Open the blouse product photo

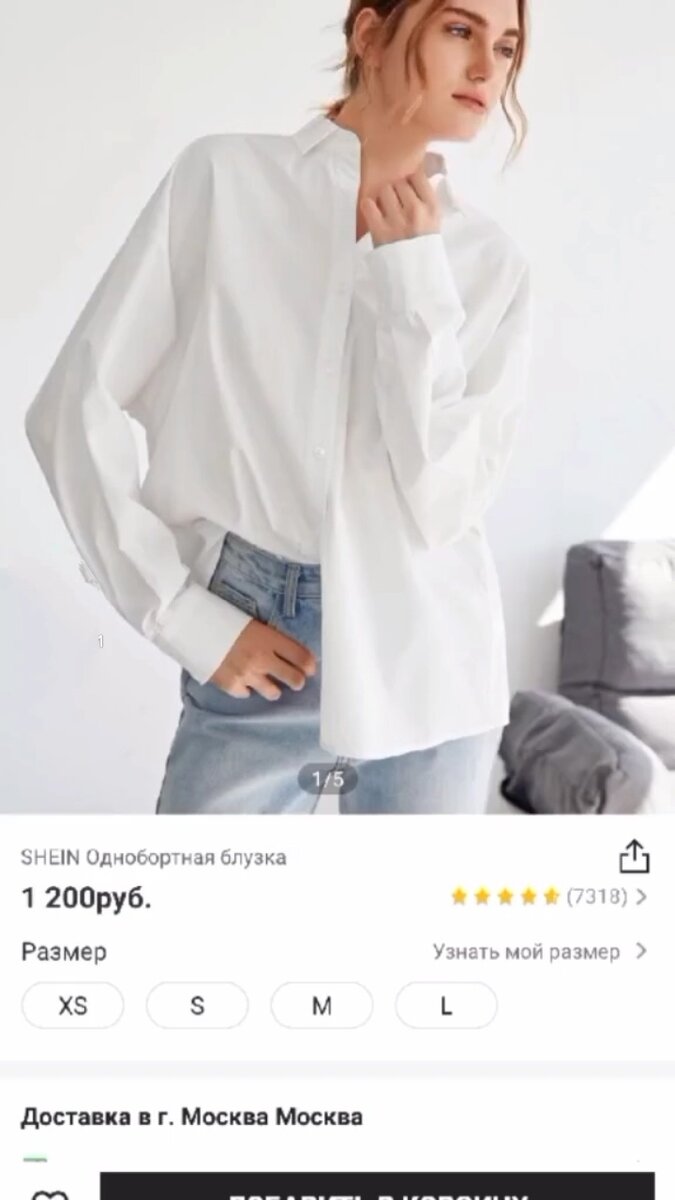click(x=337, y=407)
